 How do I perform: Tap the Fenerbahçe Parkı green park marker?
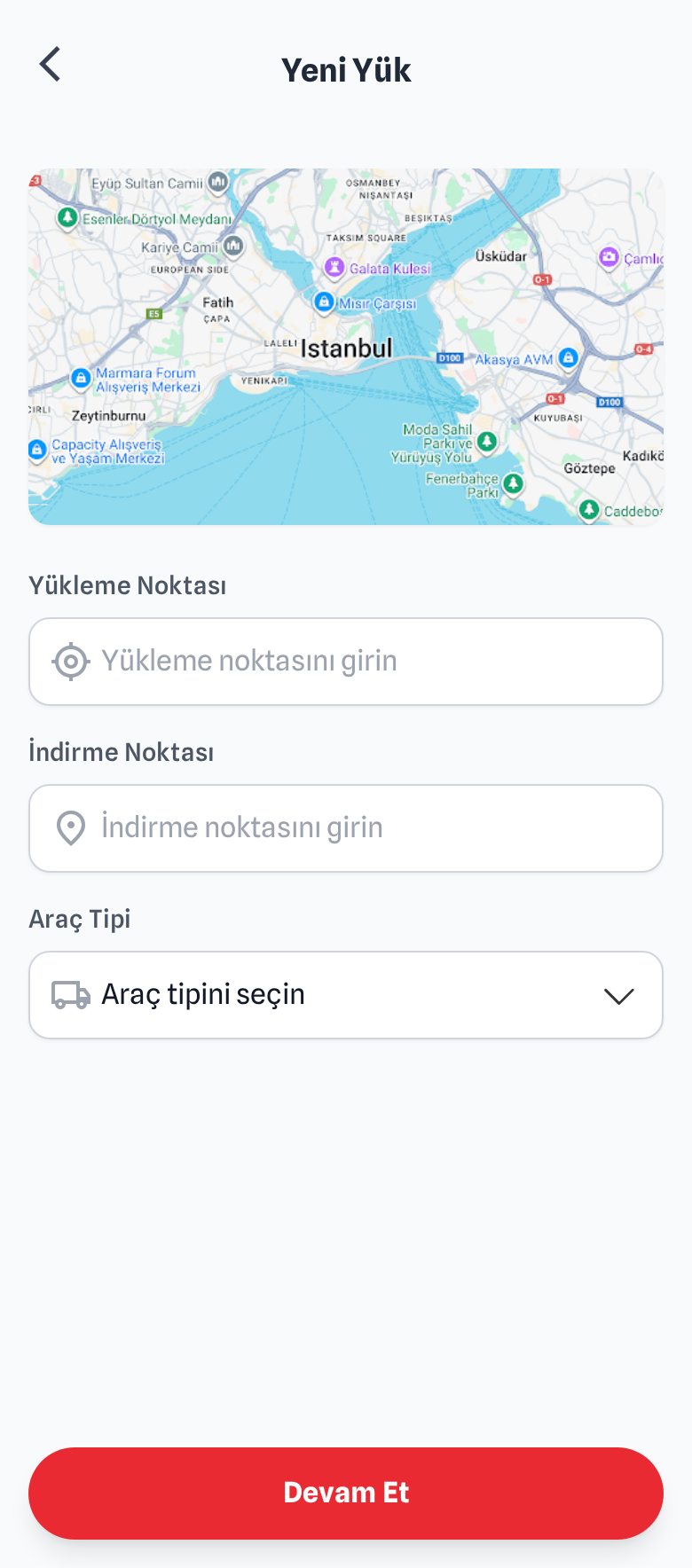pos(512,485)
